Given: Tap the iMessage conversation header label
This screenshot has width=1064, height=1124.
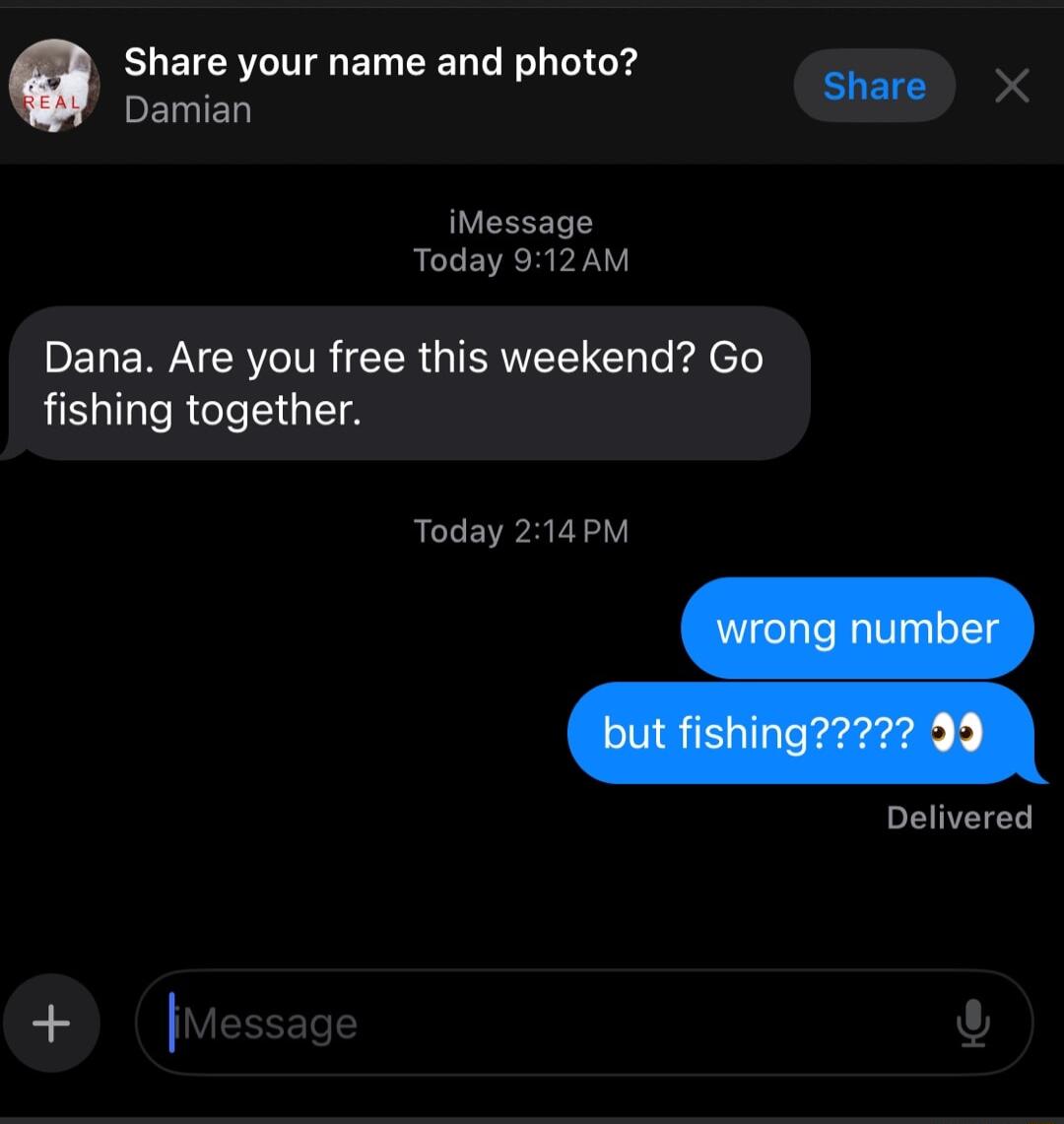Looking at the screenshot, I should point(521,221).
